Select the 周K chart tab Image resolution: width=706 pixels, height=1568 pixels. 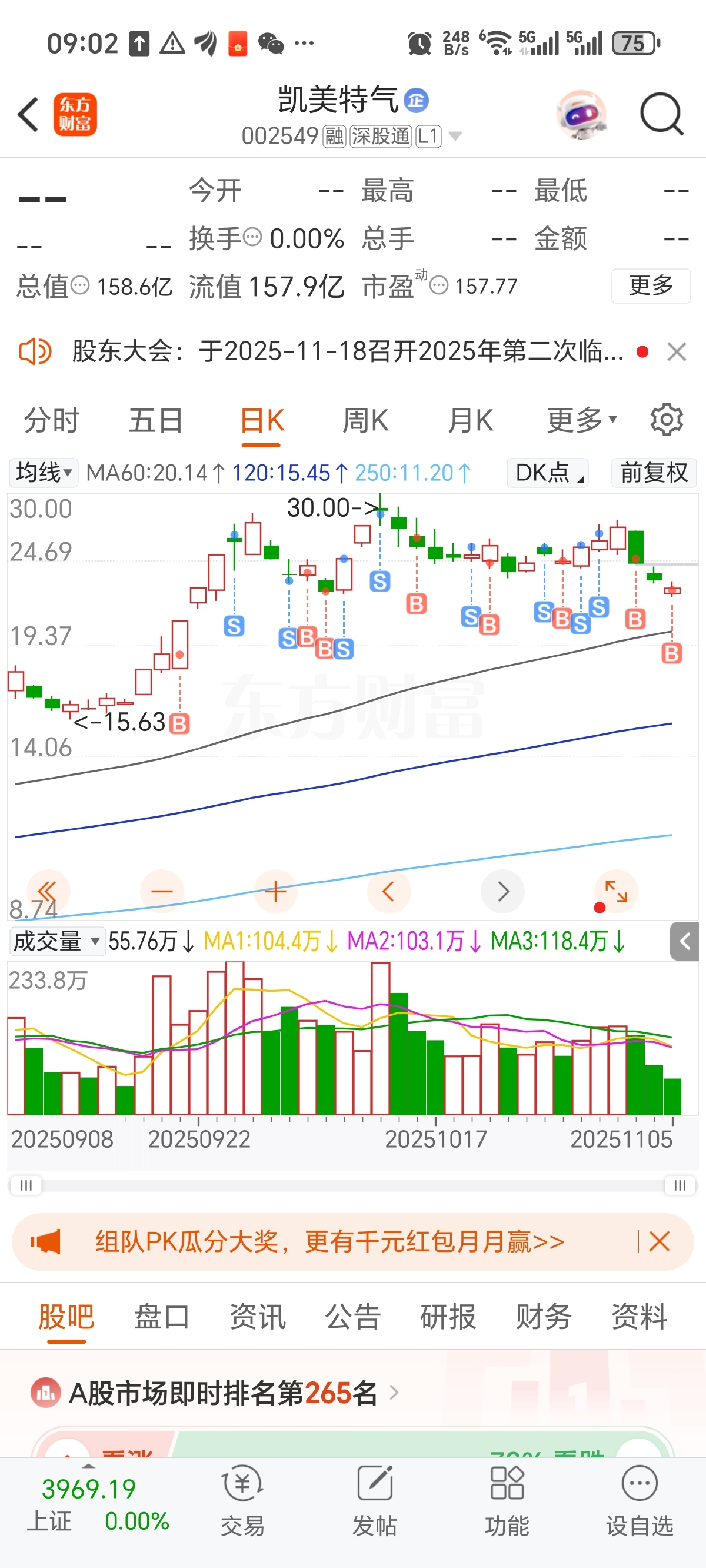[365, 421]
